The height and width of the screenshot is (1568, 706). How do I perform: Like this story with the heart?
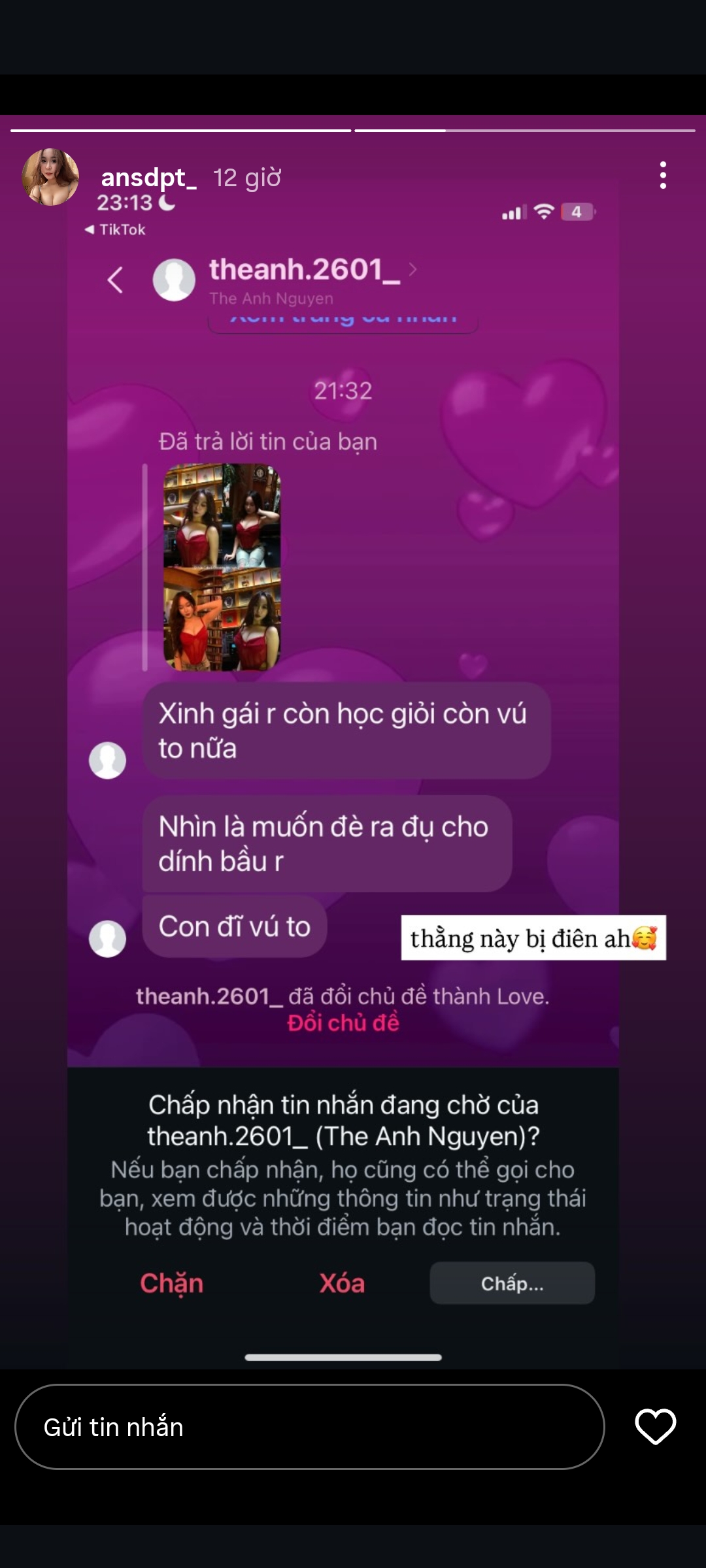655,1427
